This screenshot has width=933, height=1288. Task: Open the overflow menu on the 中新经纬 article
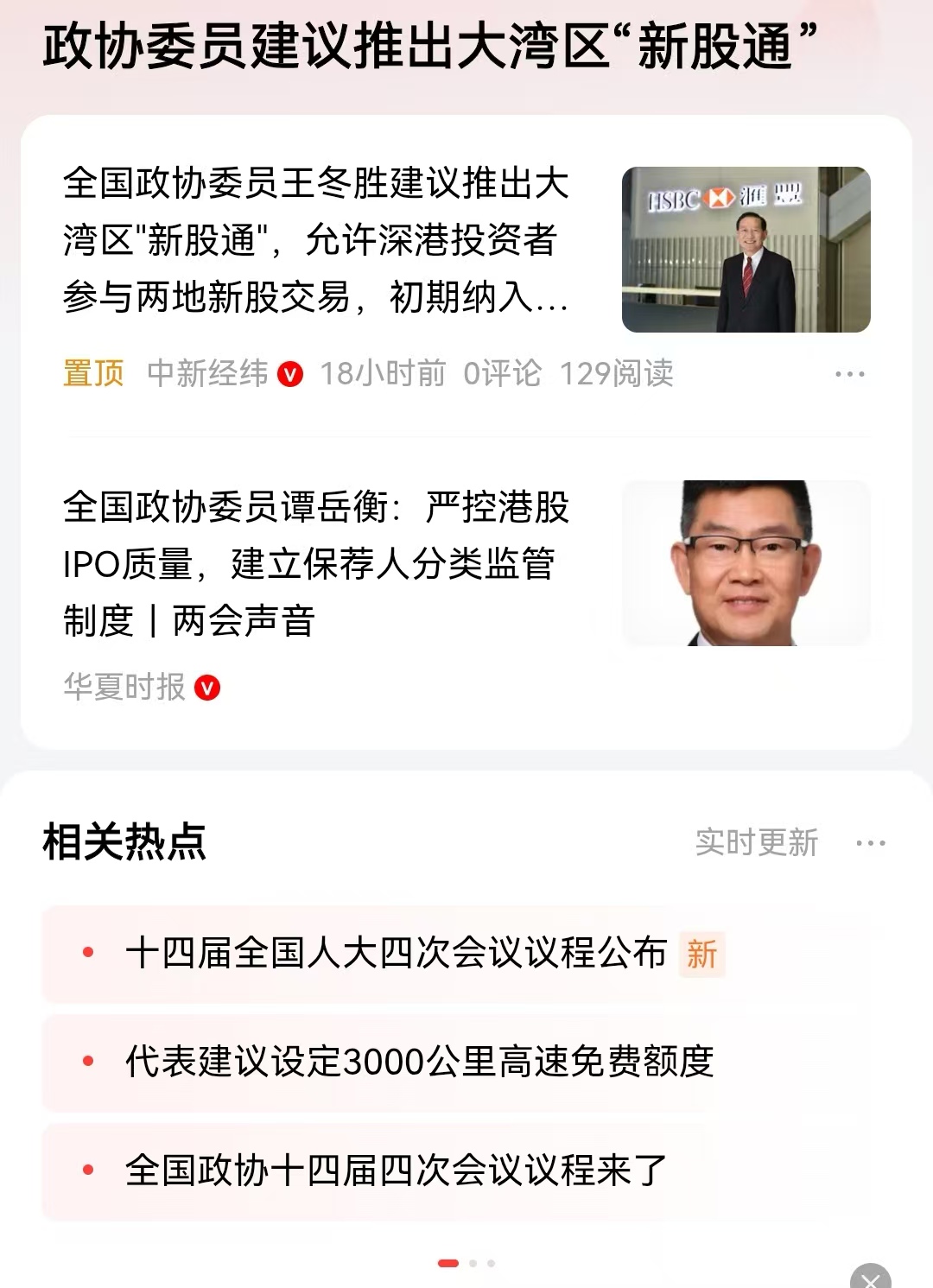pos(849,374)
